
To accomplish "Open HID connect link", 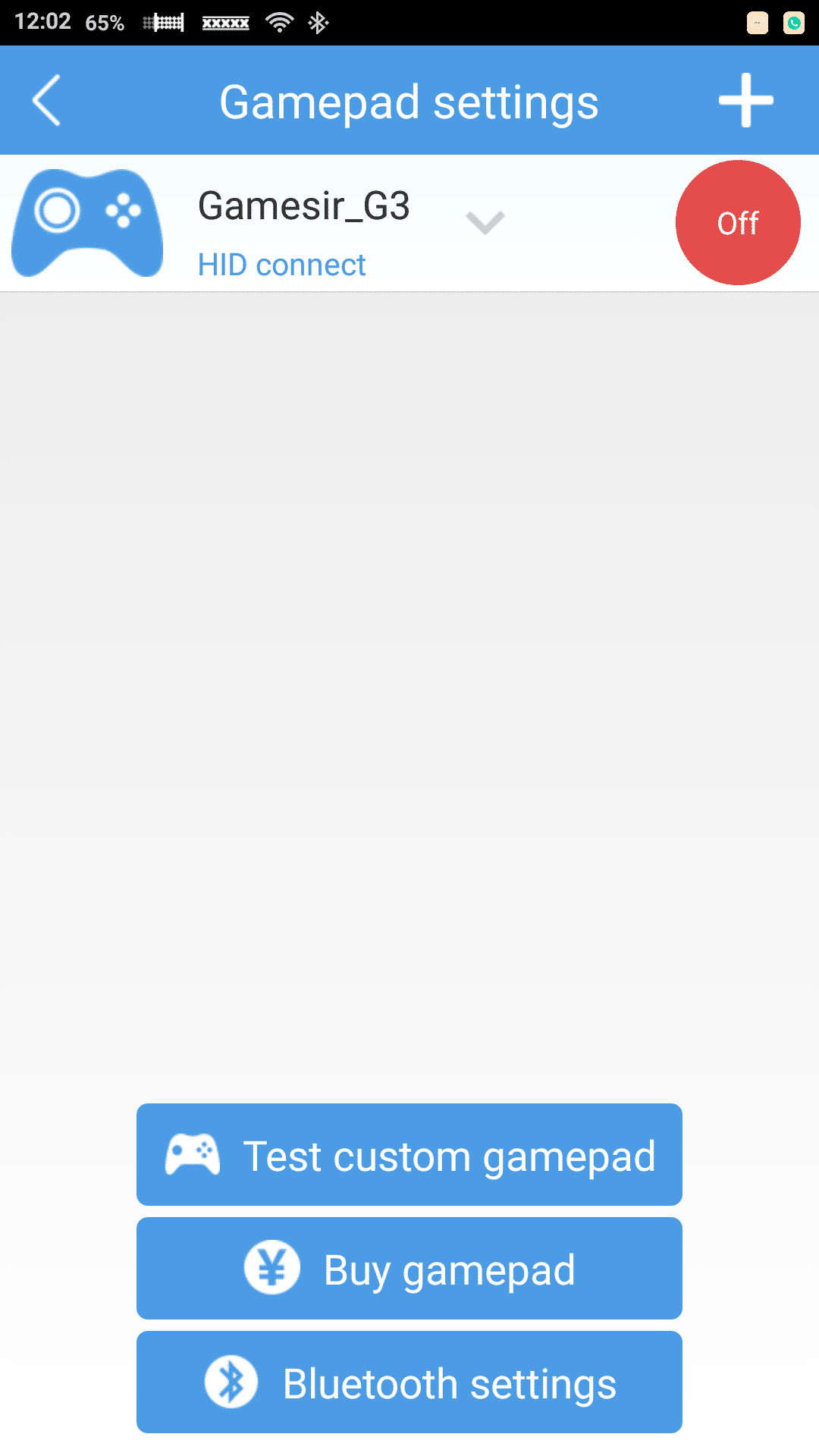I will pos(281,264).
